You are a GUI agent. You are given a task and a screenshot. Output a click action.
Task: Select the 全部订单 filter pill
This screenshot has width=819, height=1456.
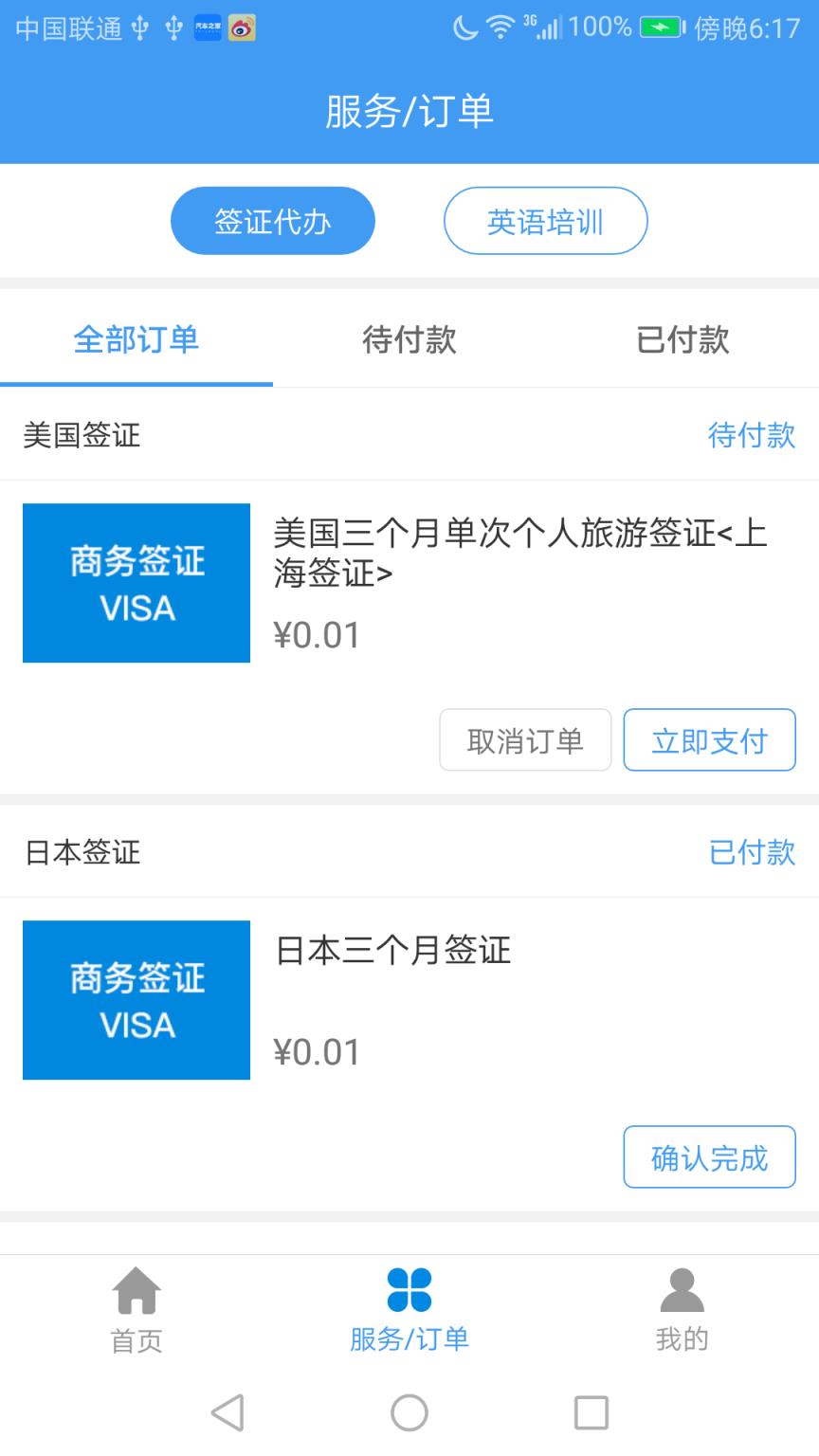coord(136,341)
